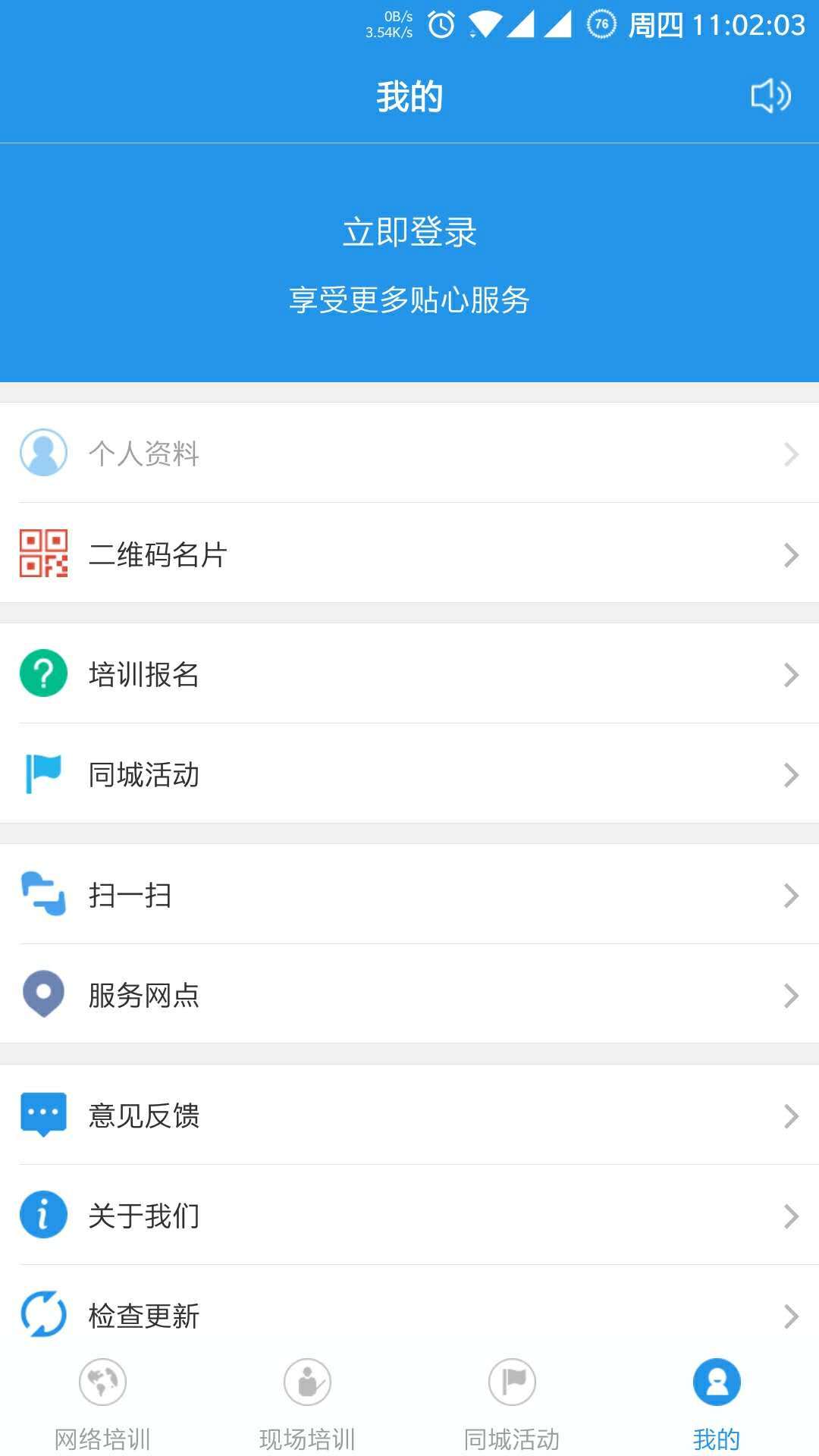Click the QR code business card icon
The height and width of the screenshot is (1456, 819).
(x=43, y=555)
